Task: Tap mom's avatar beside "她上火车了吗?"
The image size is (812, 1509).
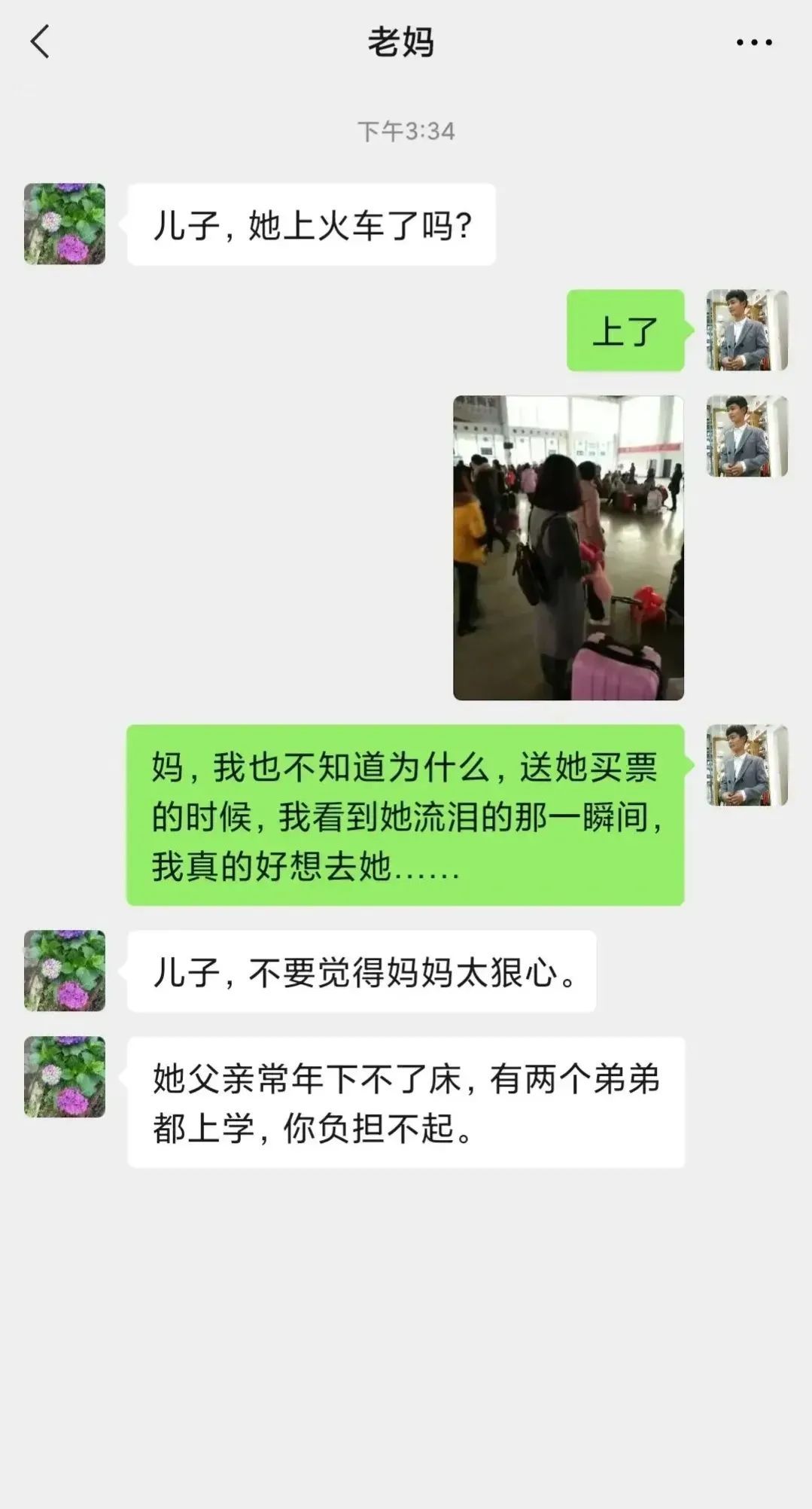Action: pos(65,224)
